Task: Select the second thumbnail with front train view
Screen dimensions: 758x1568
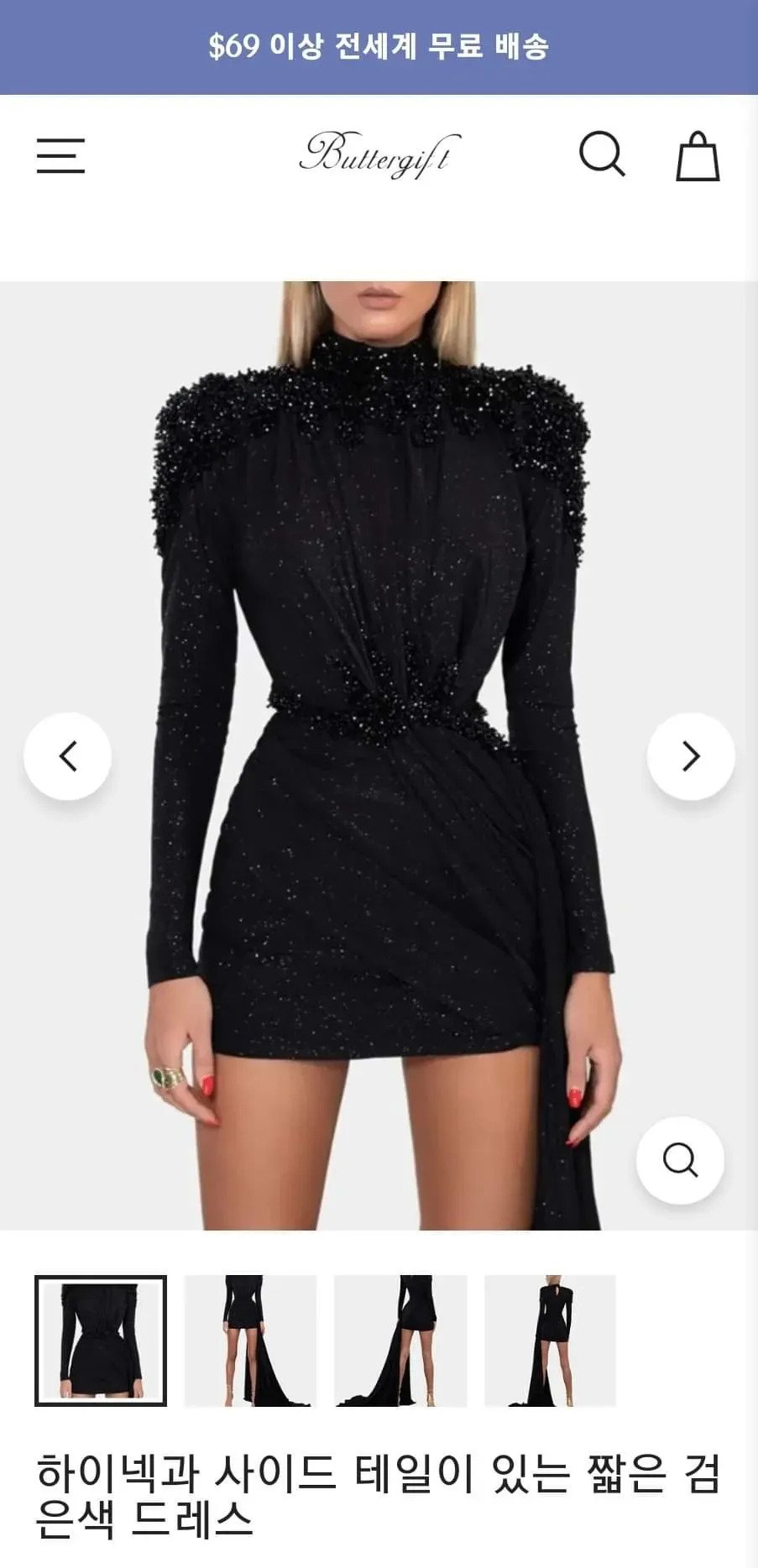Action: 250,1341
